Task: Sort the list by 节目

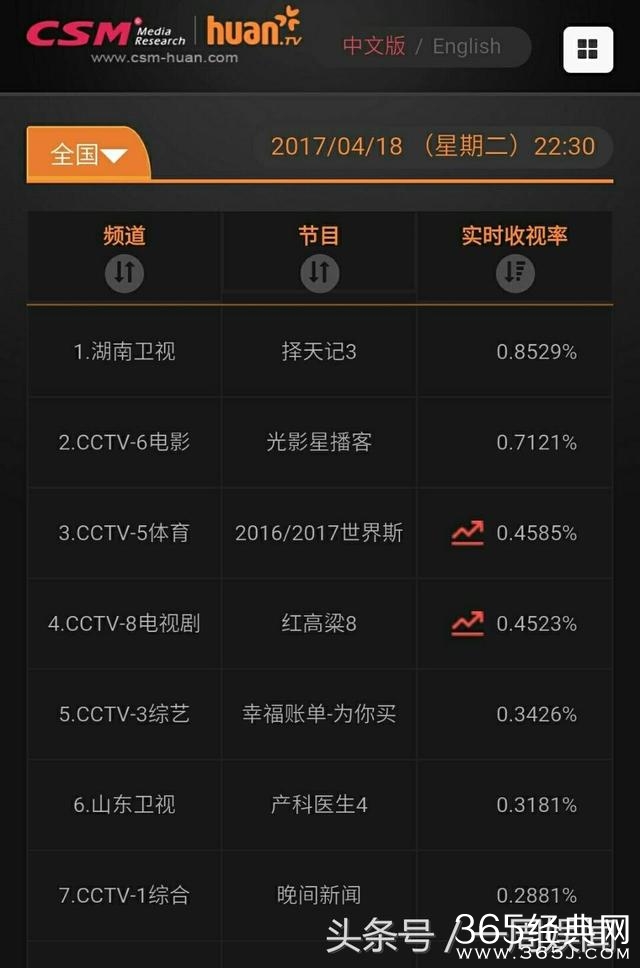Action: (319, 273)
